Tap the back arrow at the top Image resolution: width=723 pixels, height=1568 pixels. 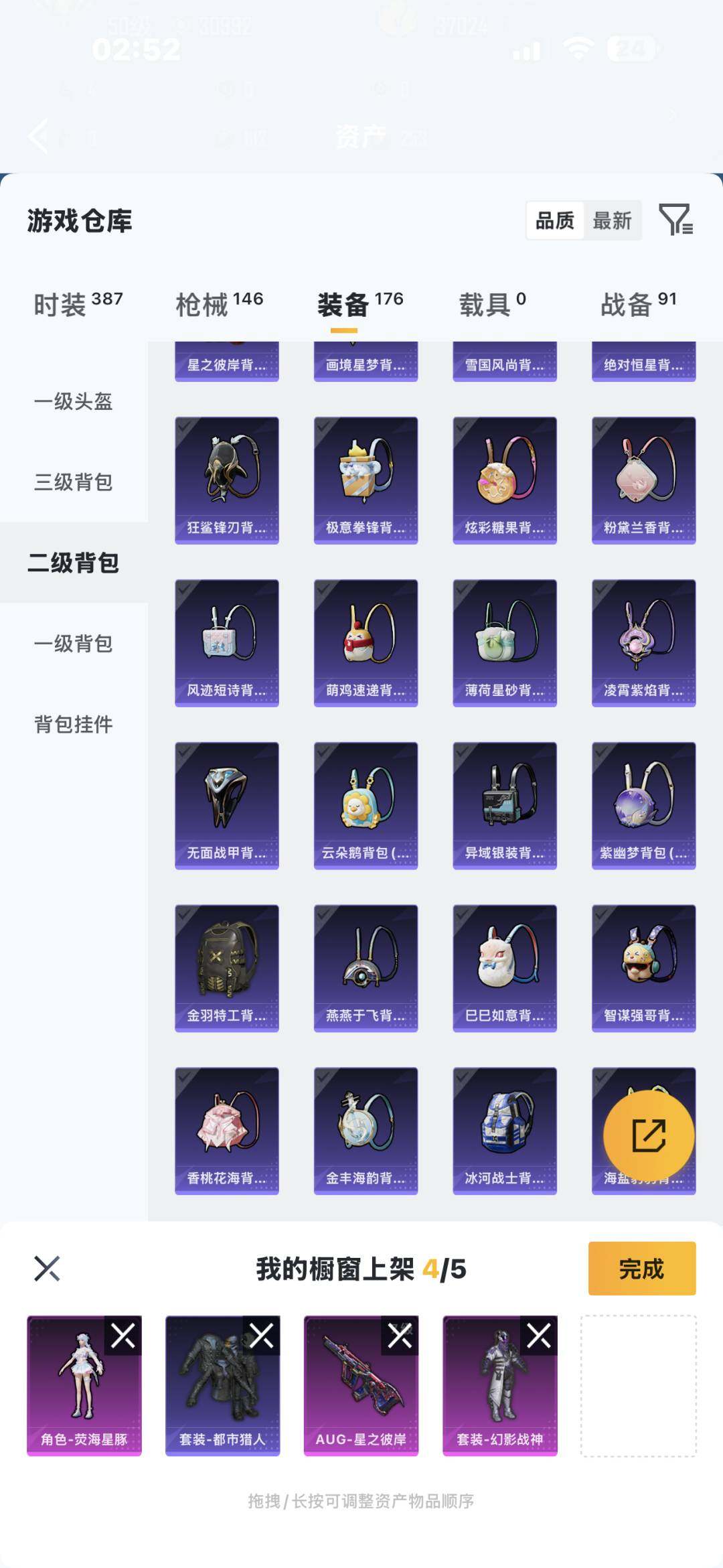[38, 137]
